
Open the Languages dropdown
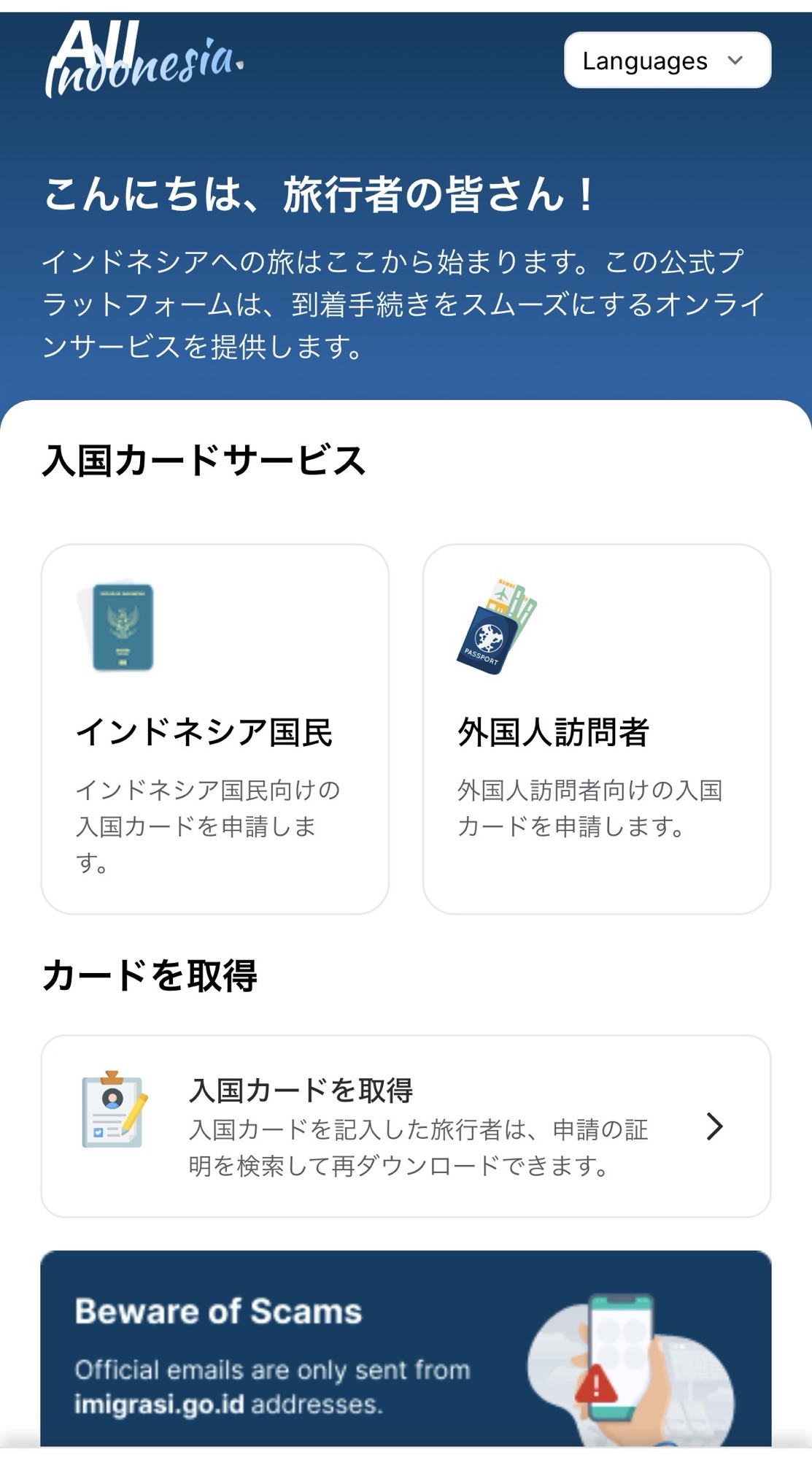[667, 61]
